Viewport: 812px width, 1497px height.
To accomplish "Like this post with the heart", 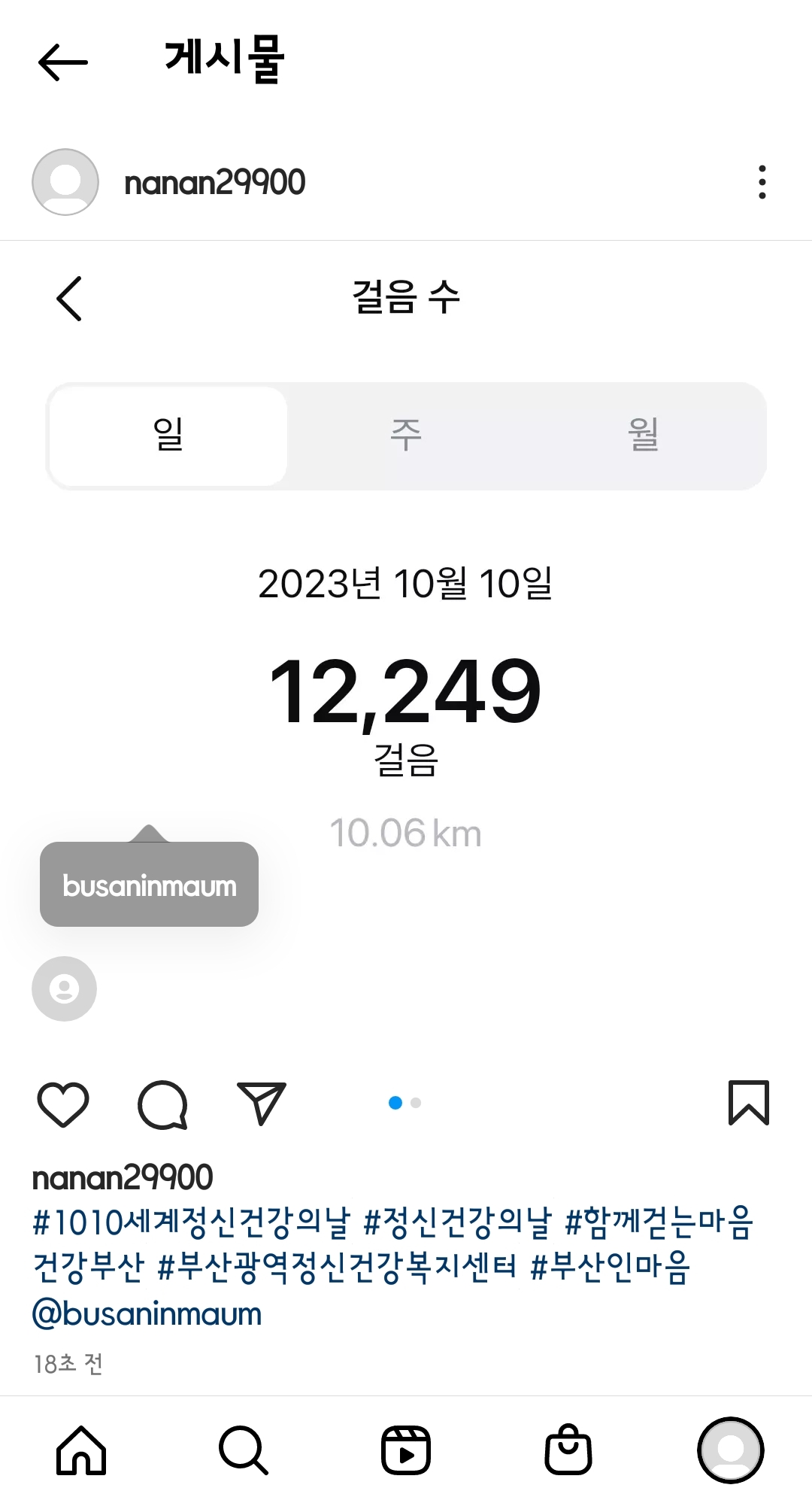I will pos(63,1104).
